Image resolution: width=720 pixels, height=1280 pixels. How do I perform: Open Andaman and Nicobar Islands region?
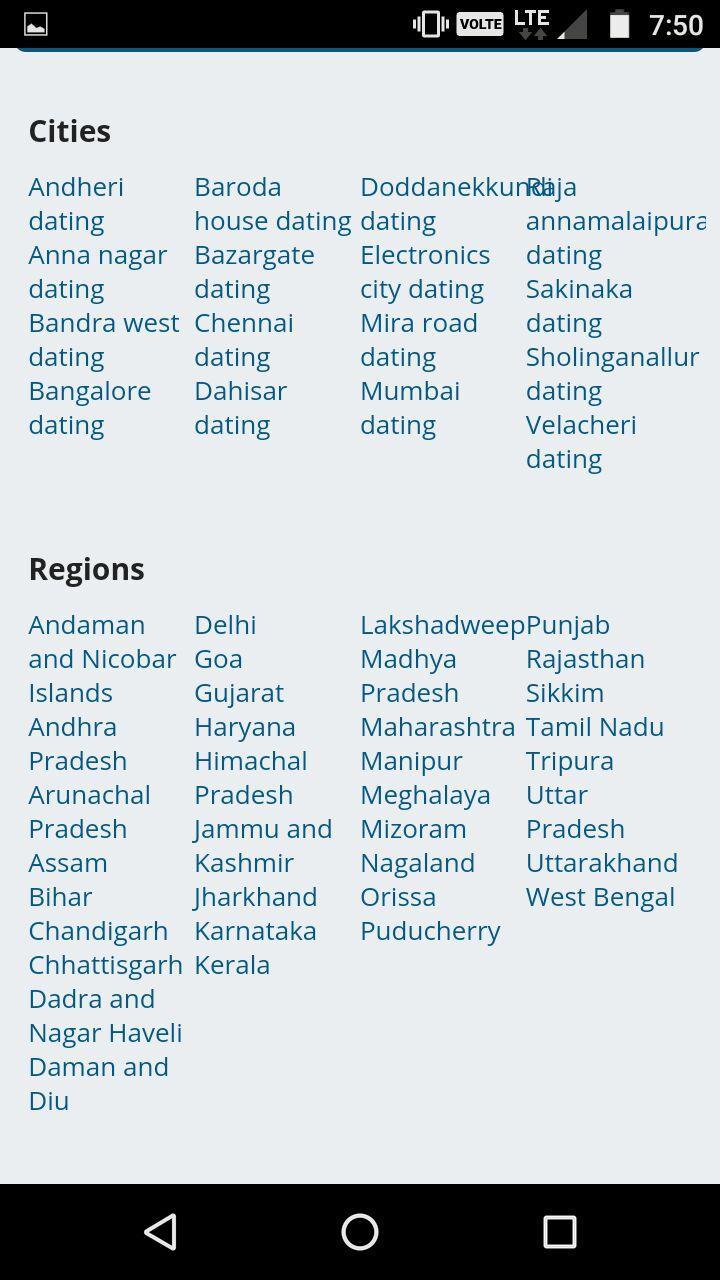coord(101,659)
